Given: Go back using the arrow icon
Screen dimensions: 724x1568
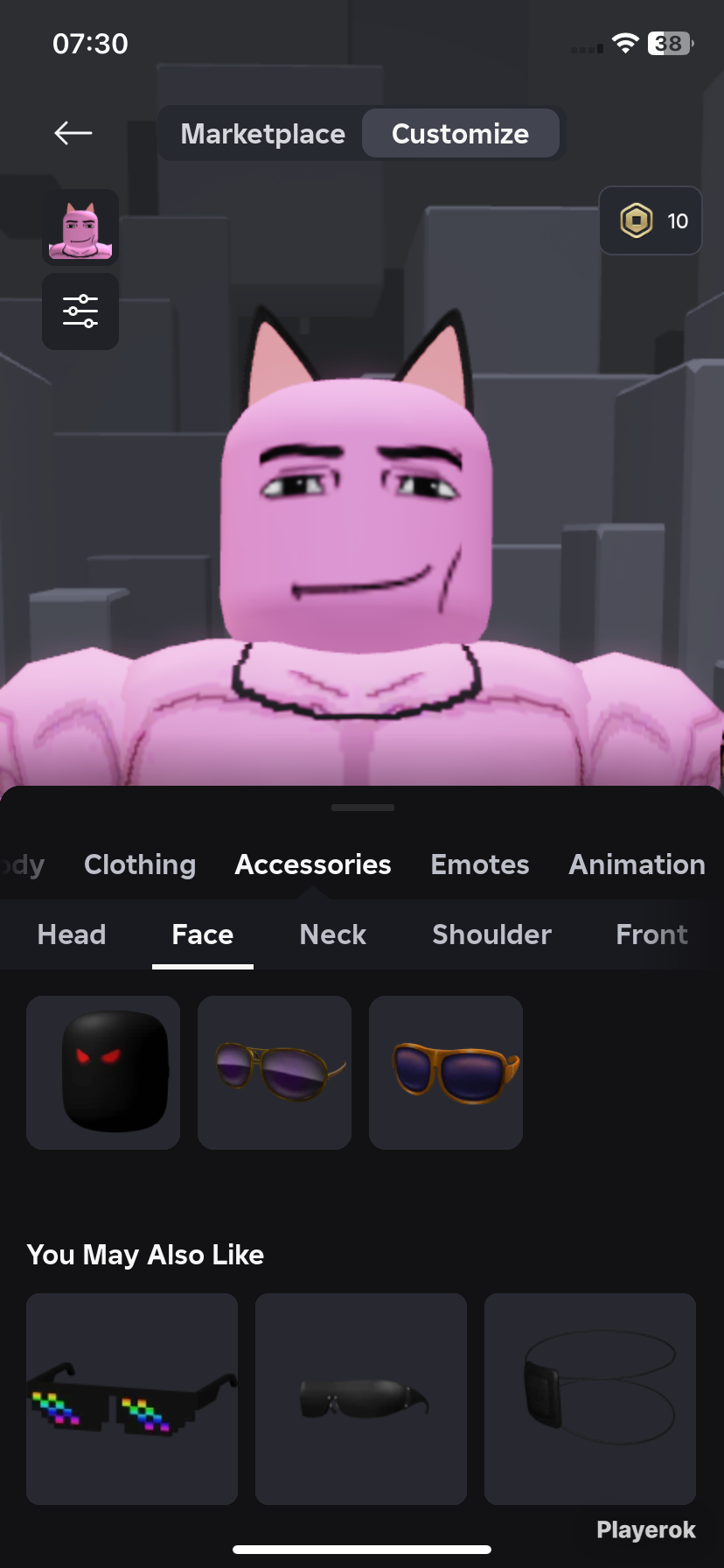Looking at the screenshot, I should pos(73,133).
